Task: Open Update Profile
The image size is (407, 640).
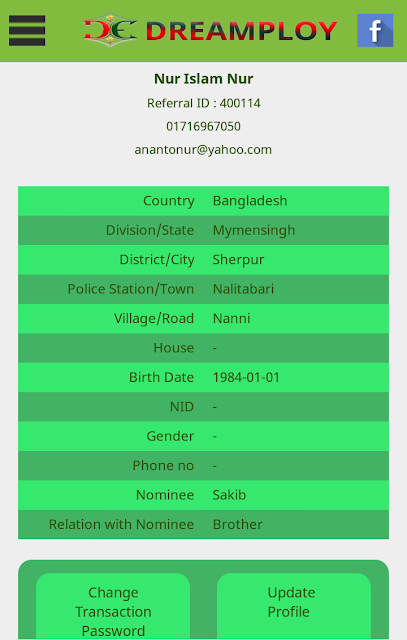Action: click(294, 607)
